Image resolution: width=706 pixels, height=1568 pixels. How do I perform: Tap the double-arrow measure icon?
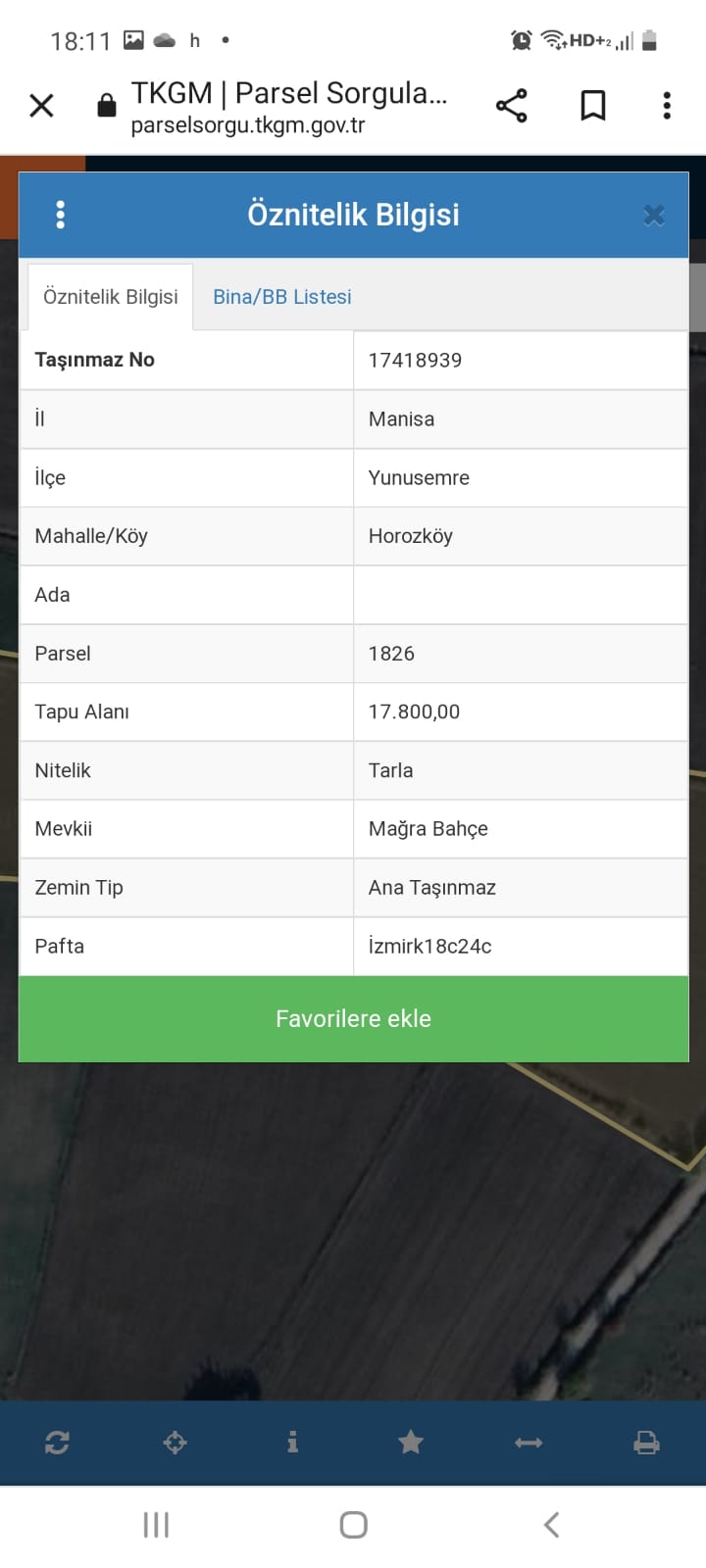coord(529,1443)
